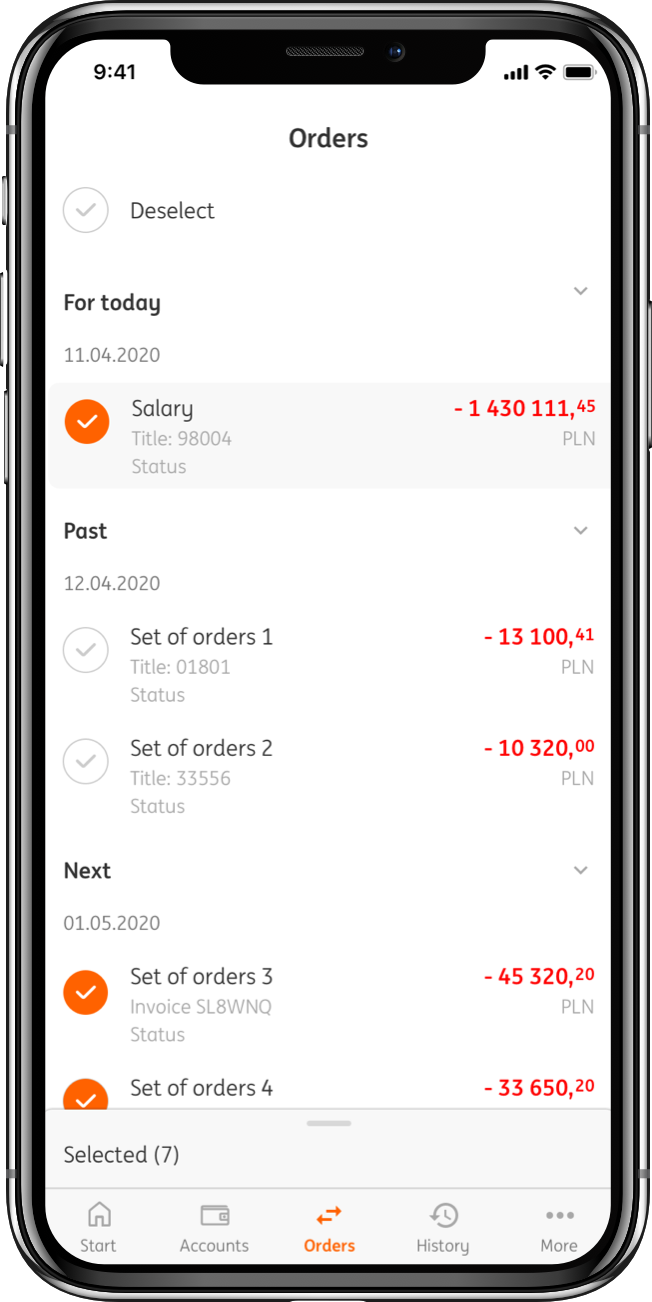Select Set of orders 1
The height and width of the screenshot is (1302, 652).
[86, 650]
